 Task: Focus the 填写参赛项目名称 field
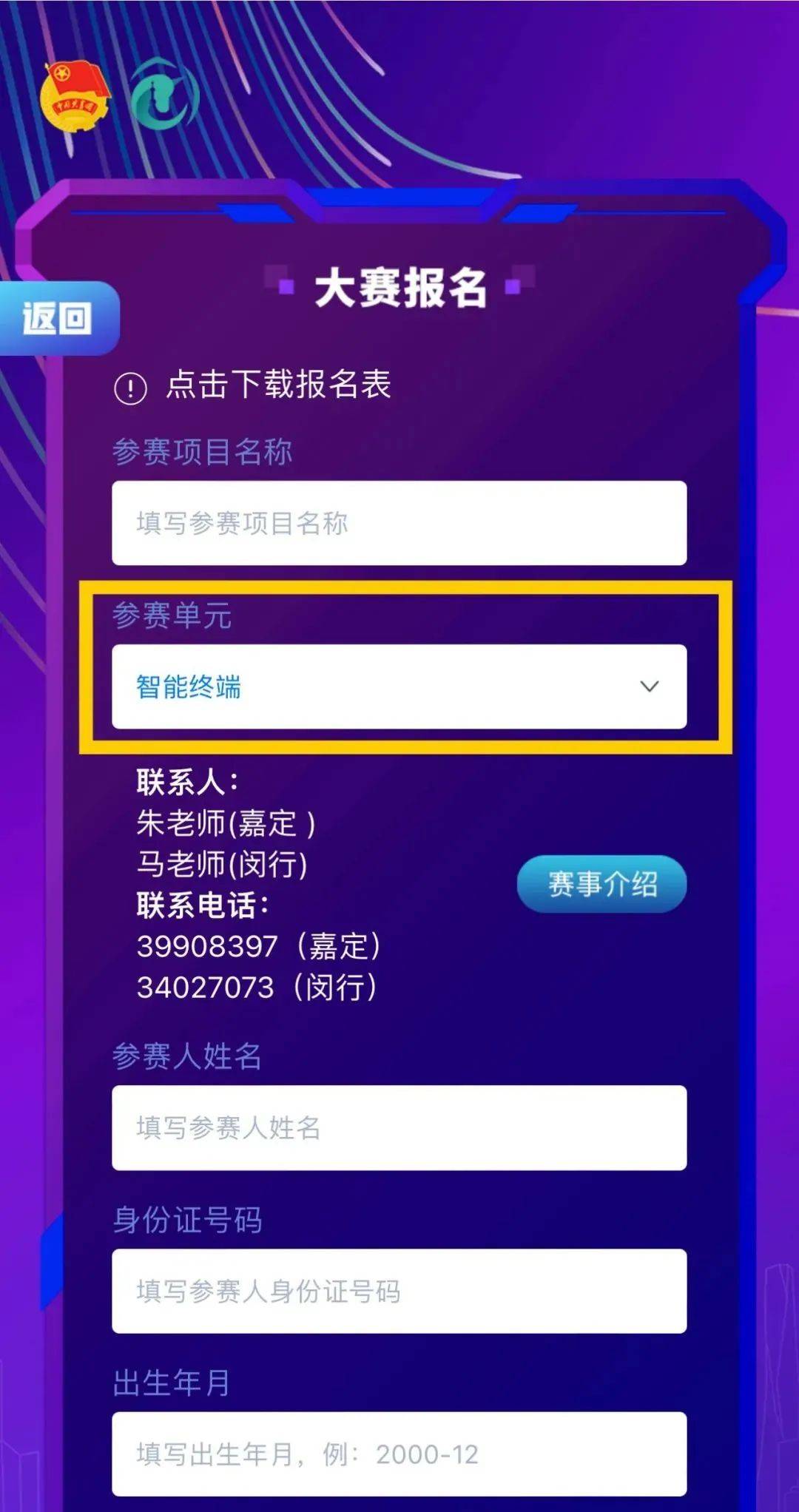coord(399,523)
